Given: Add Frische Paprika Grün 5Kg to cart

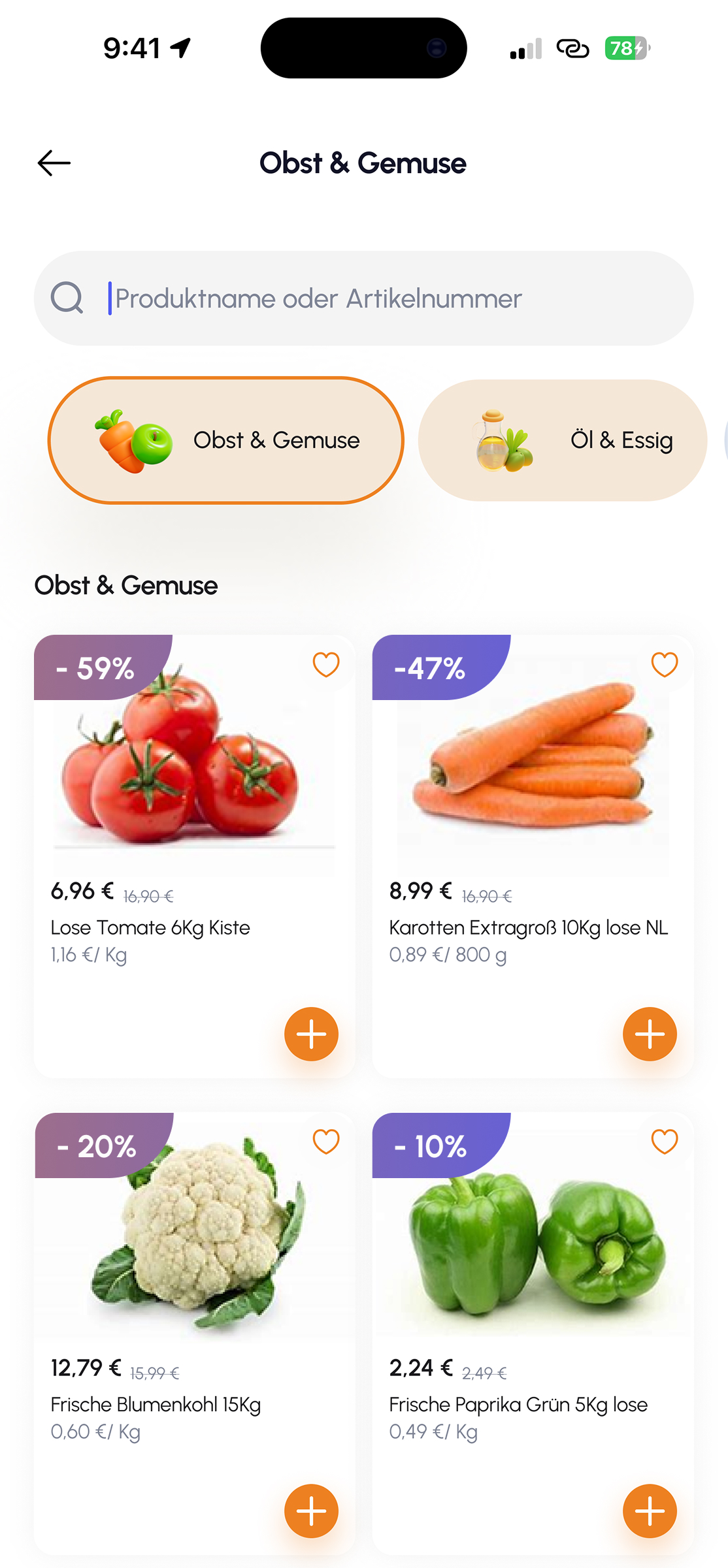Looking at the screenshot, I should tap(650, 1511).
